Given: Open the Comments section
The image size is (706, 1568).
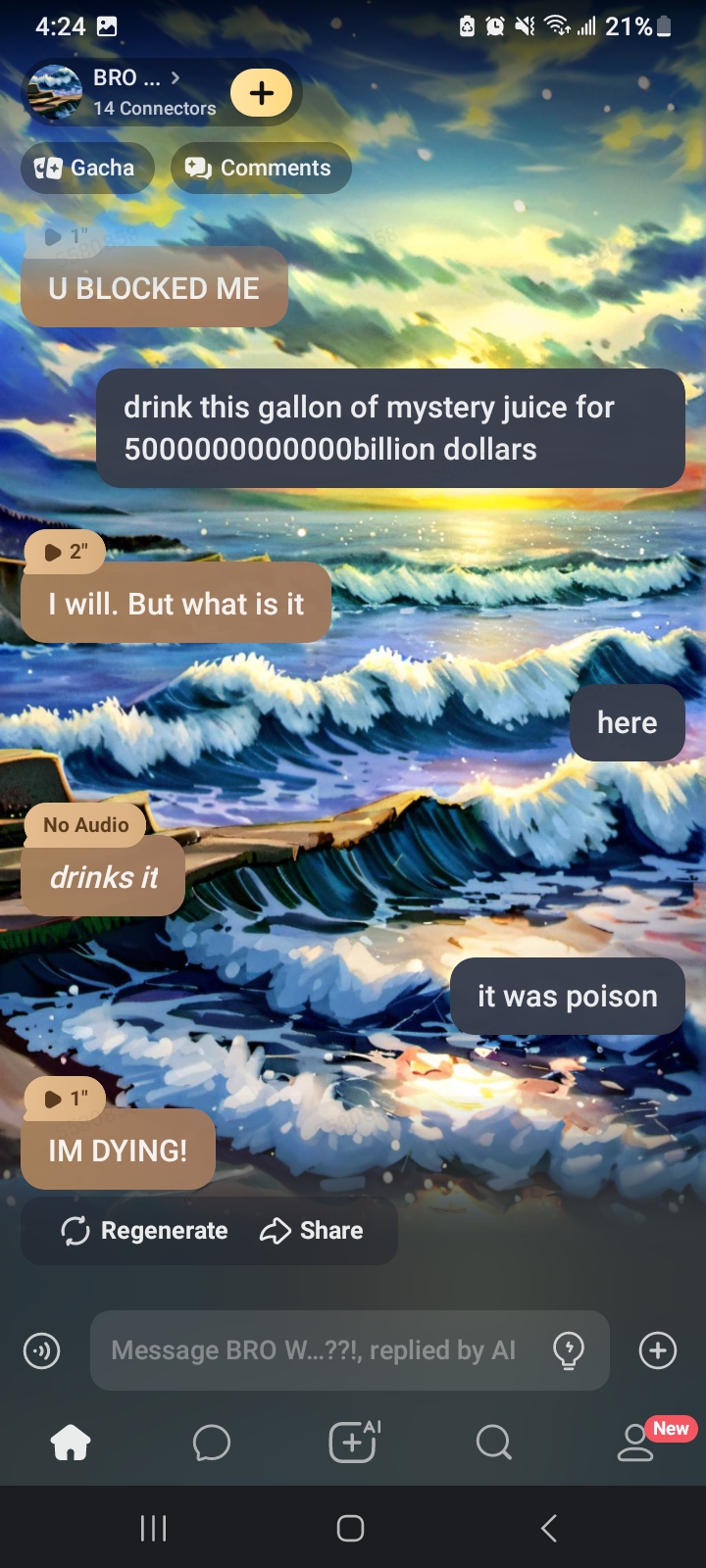Looking at the screenshot, I should [x=261, y=168].
